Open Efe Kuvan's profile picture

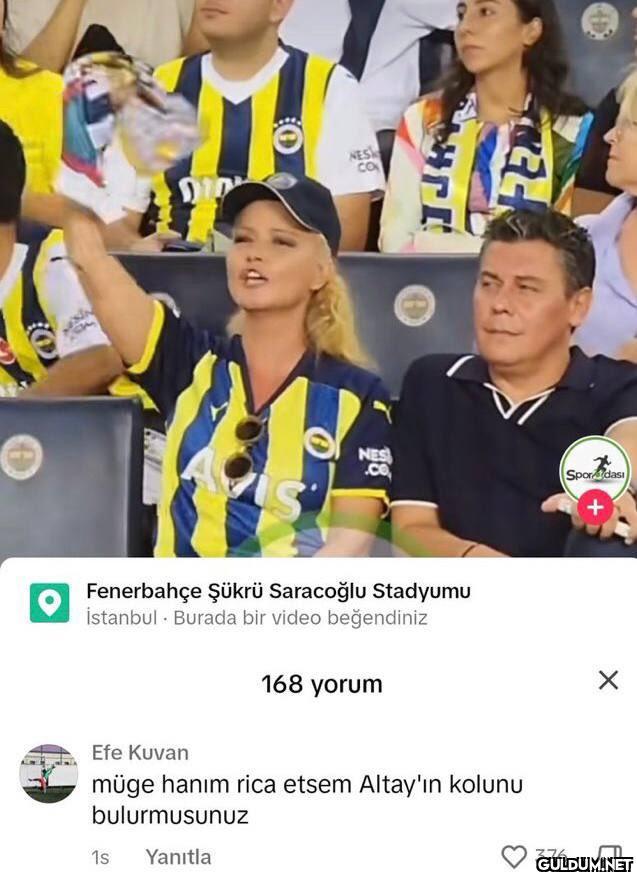coord(49,774)
